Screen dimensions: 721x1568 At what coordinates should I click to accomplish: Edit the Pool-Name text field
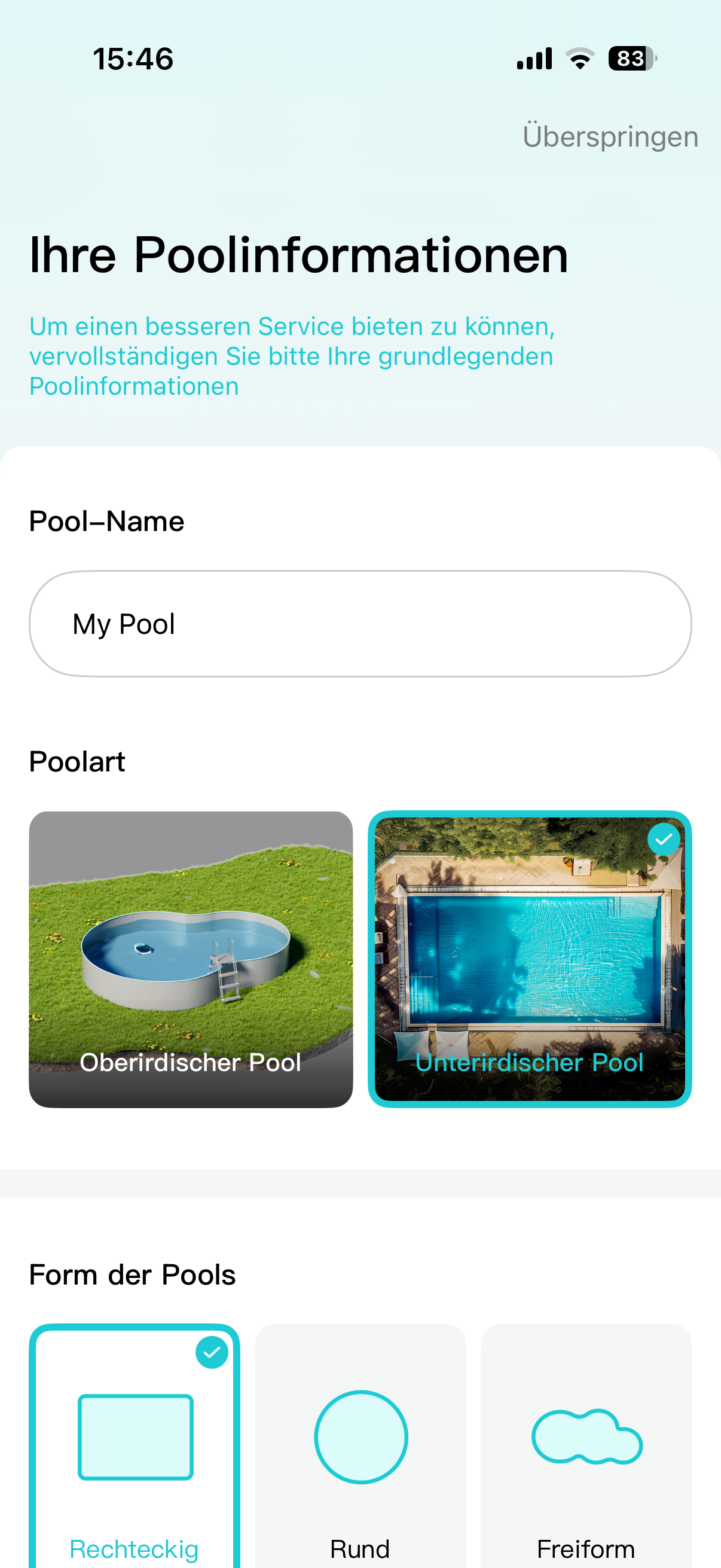point(360,623)
